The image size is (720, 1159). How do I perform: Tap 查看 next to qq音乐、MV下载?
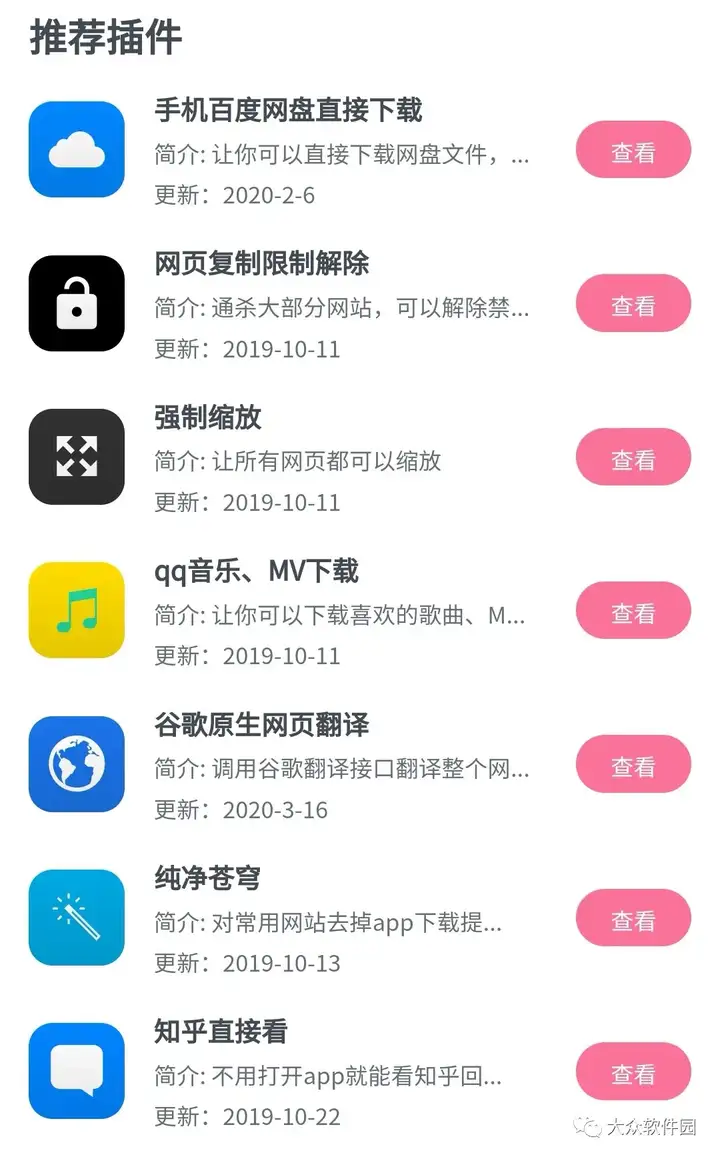(633, 611)
